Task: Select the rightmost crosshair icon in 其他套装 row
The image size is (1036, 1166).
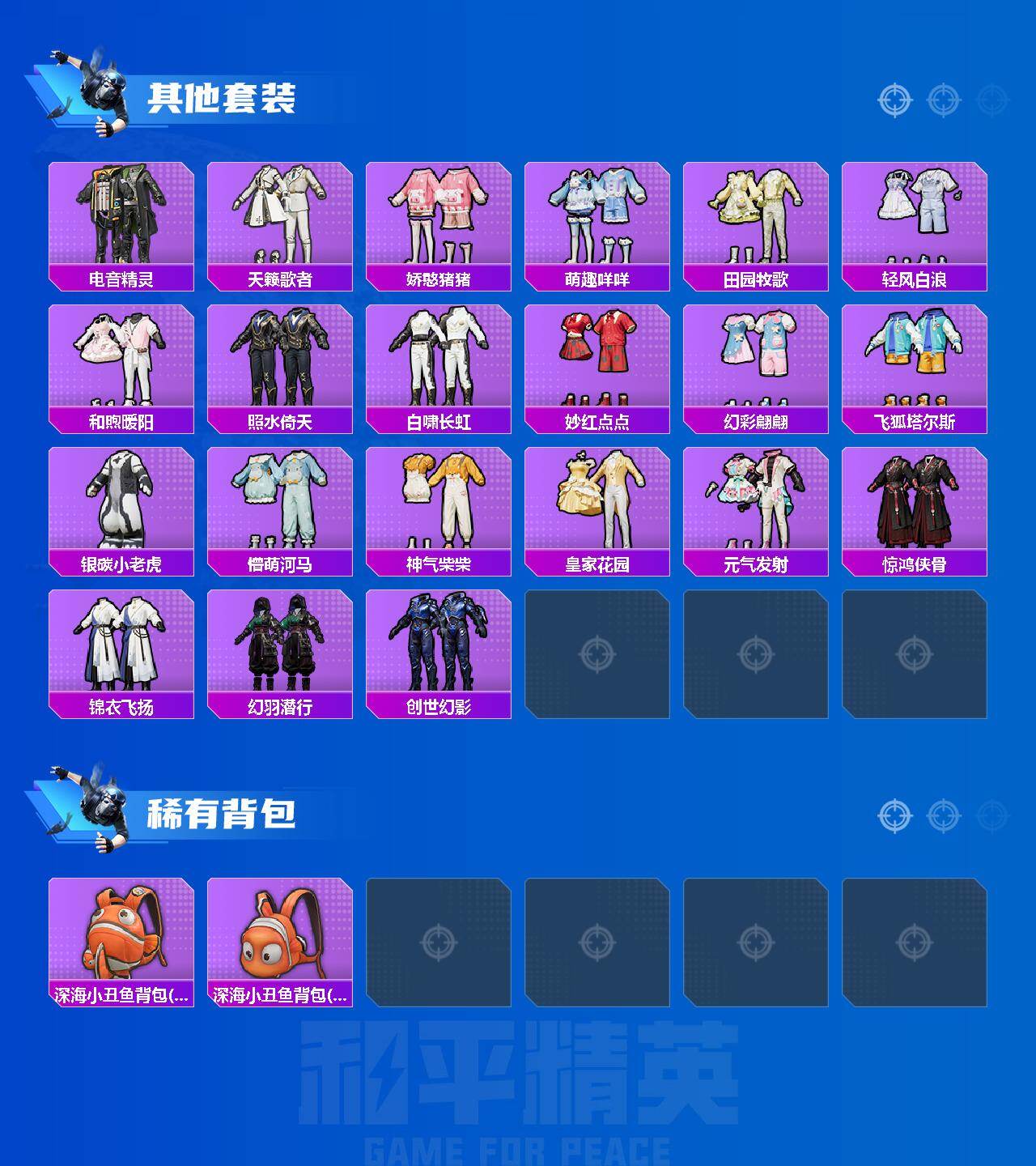Action: (987, 100)
